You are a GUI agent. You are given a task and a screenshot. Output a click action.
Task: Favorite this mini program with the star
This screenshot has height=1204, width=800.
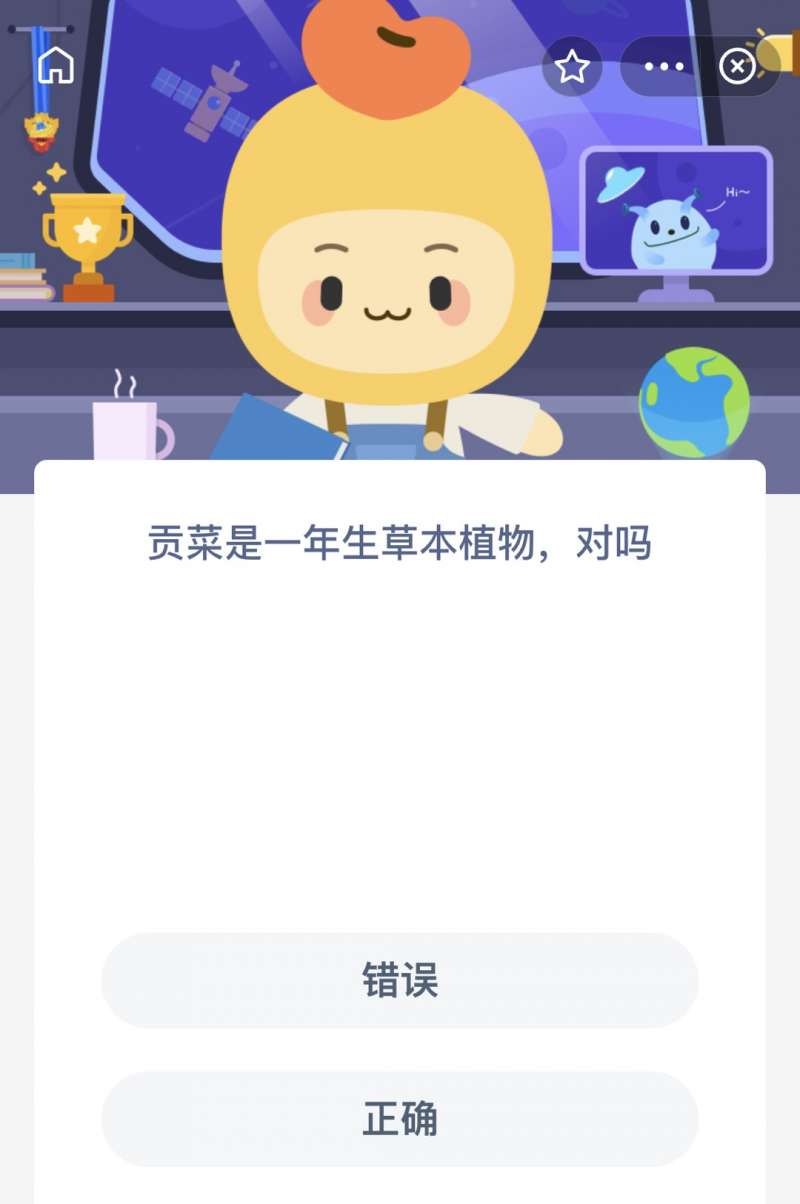point(572,67)
